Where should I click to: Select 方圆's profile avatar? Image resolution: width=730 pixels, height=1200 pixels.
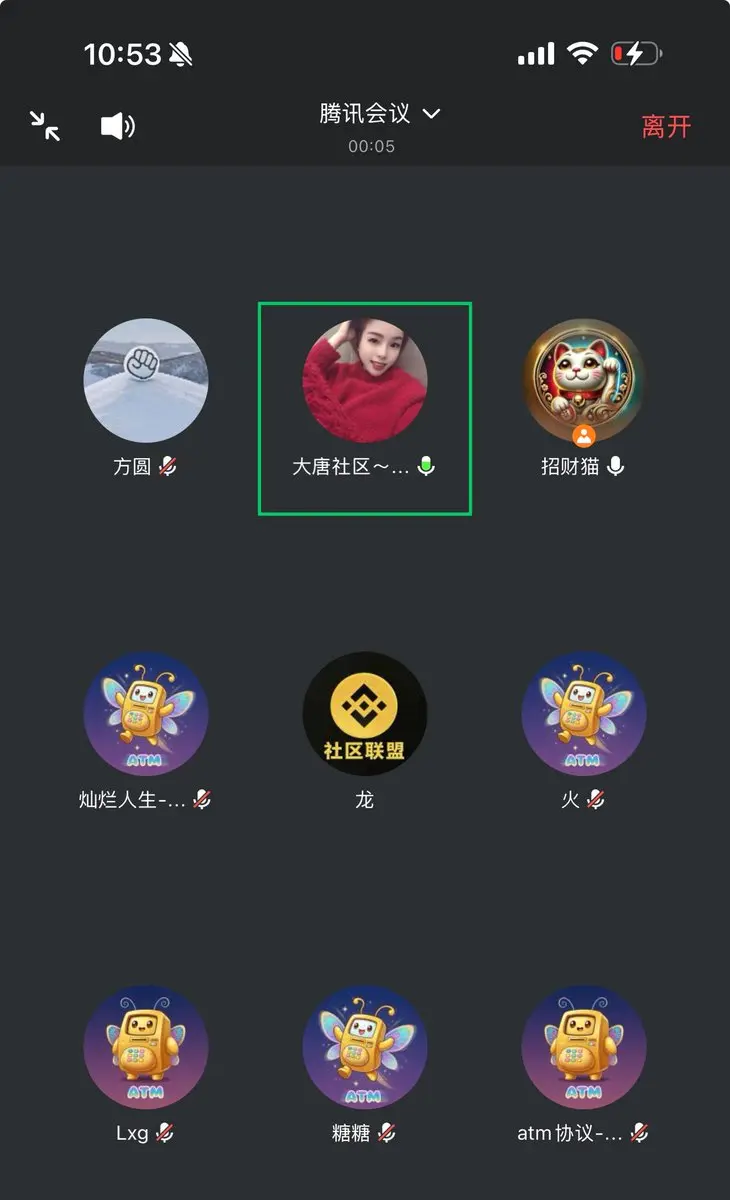tap(145, 380)
